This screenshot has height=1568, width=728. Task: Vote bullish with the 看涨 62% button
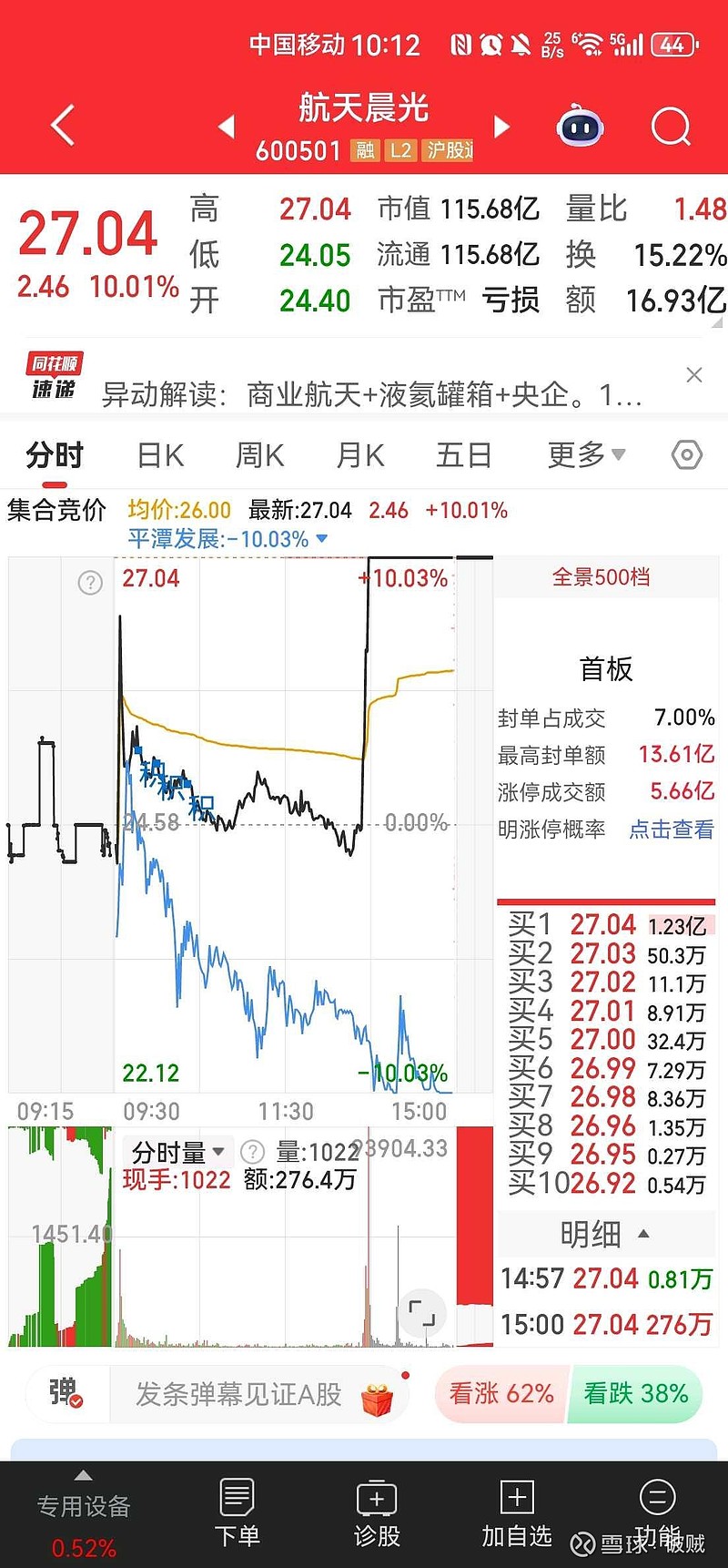coord(499,1394)
